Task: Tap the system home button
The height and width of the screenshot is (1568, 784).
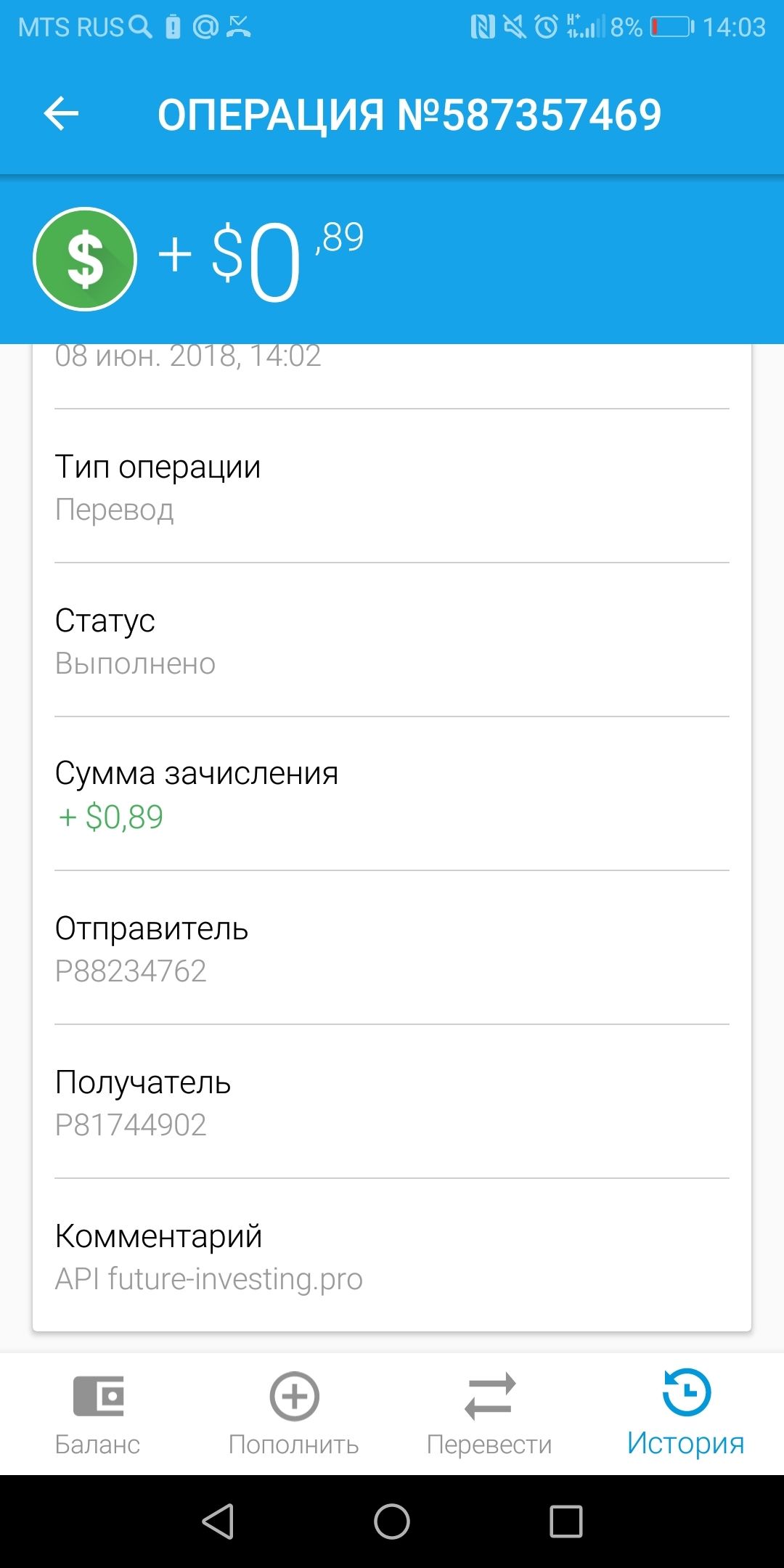Action: [x=392, y=1522]
